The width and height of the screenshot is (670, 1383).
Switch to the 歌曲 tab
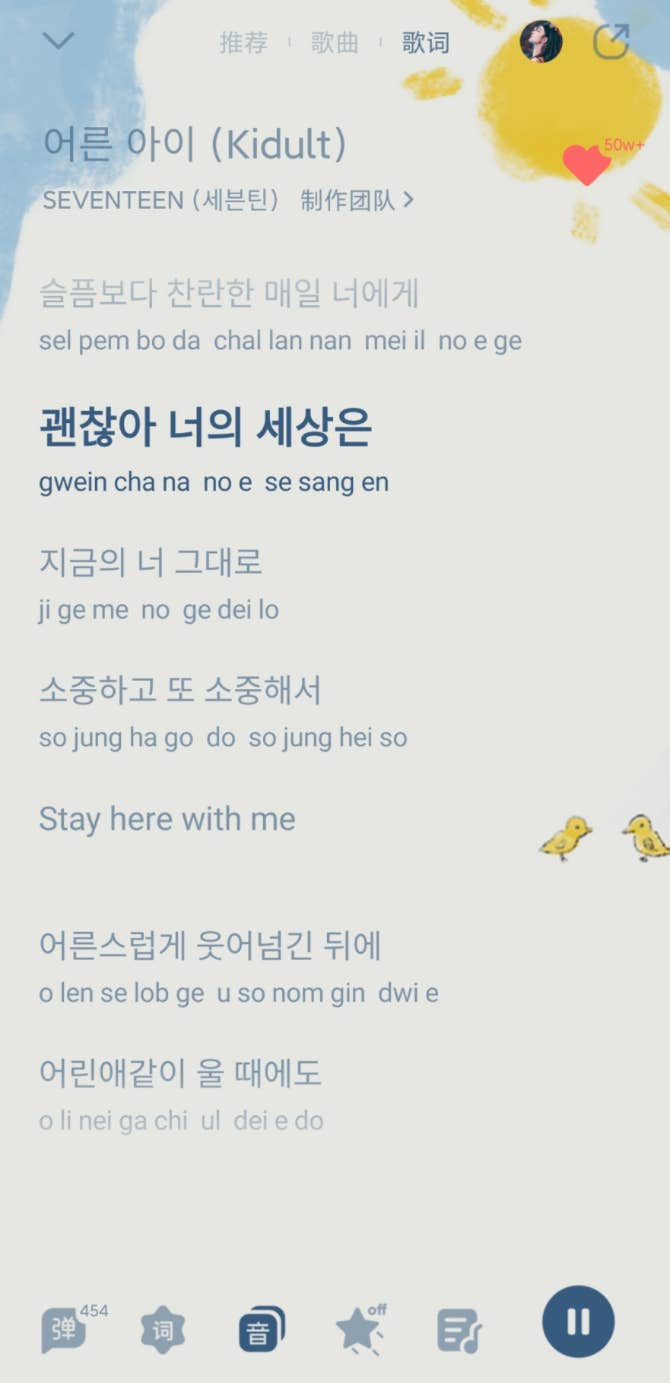[x=334, y=43]
